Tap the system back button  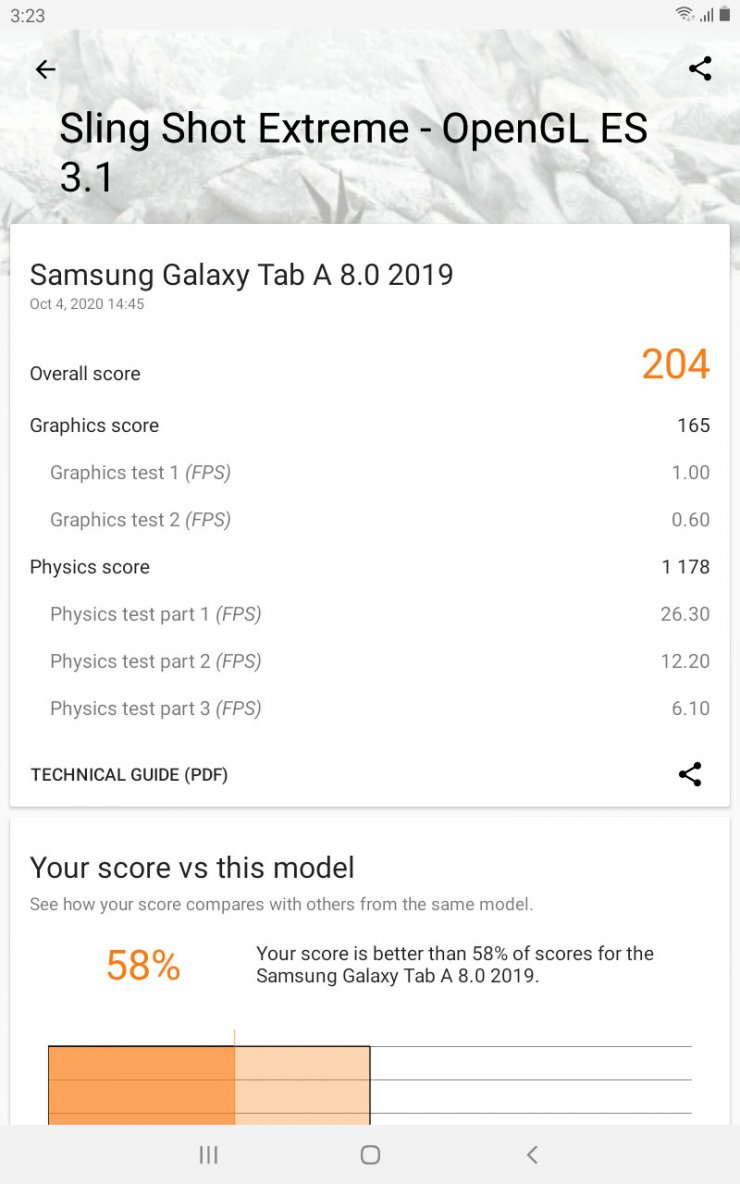(532, 1155)
